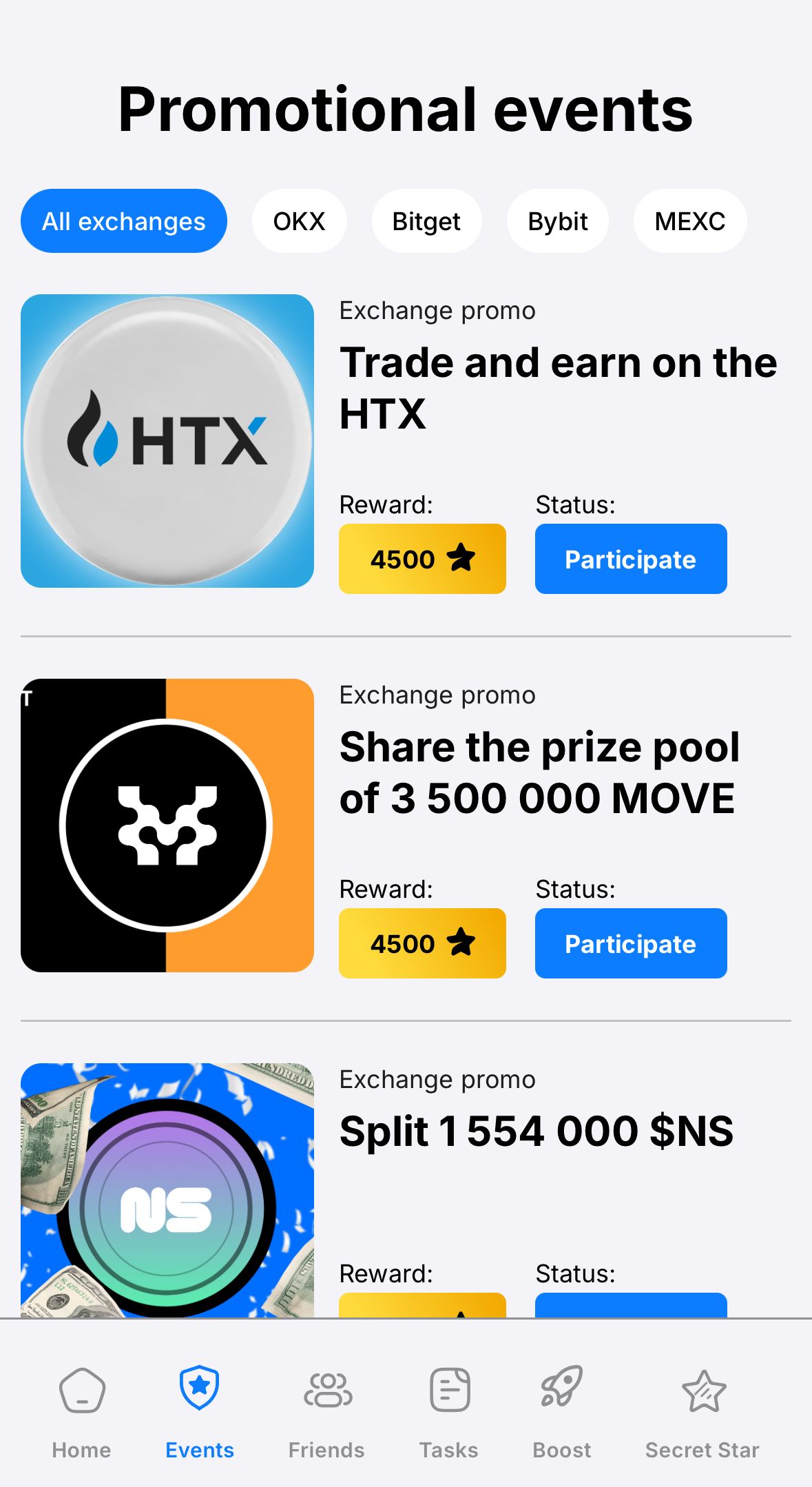The height and width of the screenshot is (1487, 812).
Task: Open the Home tab icon
Action: click(81, 1391)
